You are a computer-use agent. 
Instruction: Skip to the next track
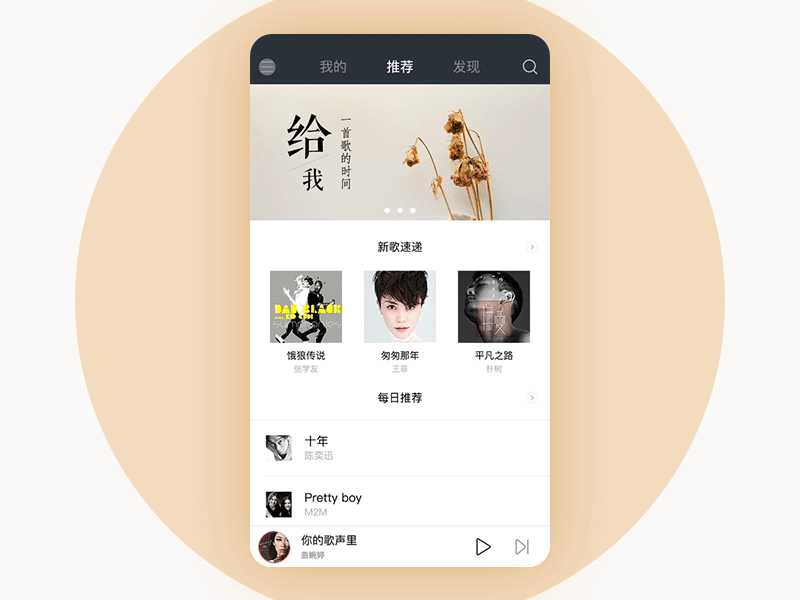pos(521,546)
